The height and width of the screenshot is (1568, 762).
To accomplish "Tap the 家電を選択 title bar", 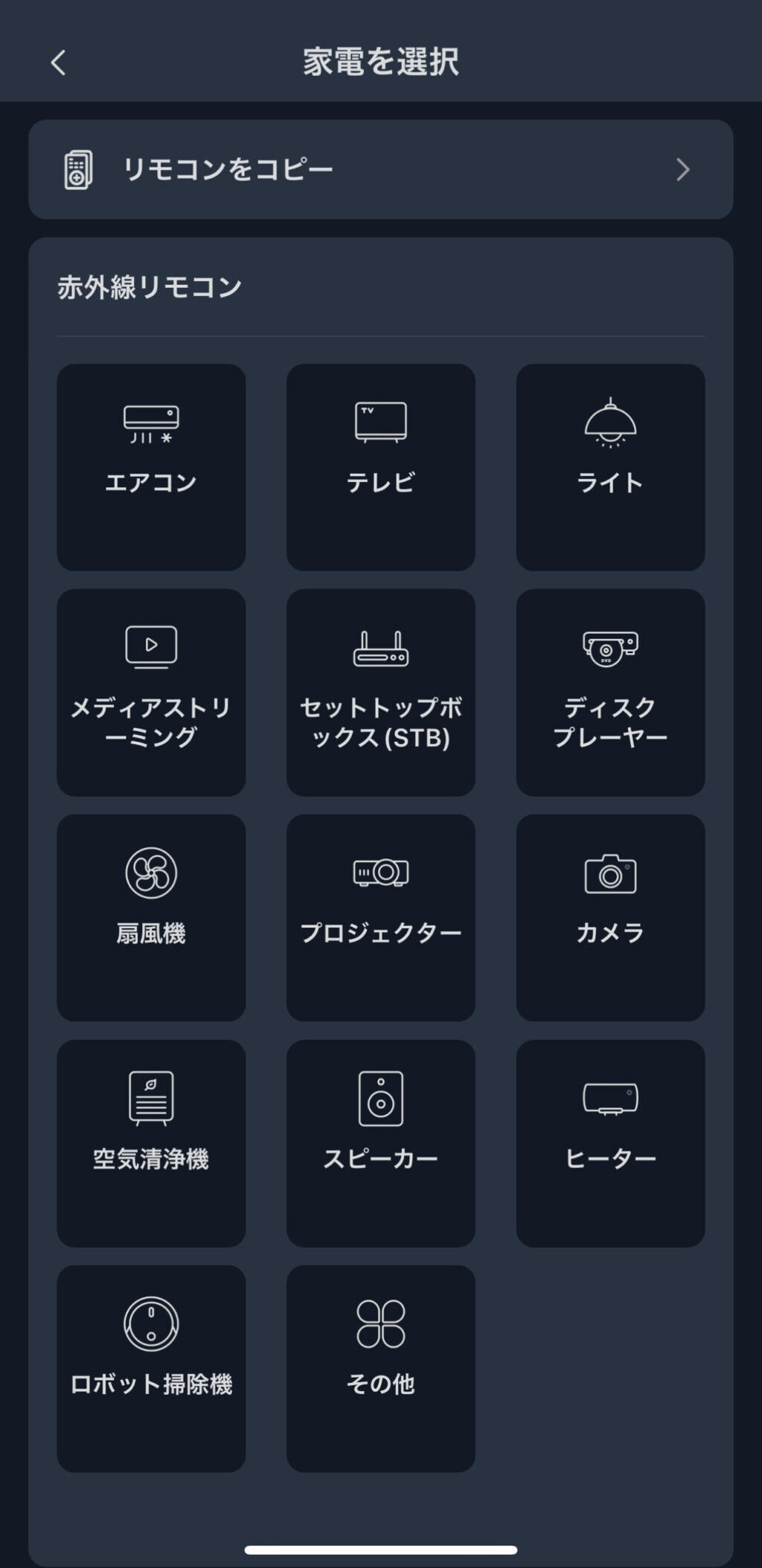I will tap(381, 64).
